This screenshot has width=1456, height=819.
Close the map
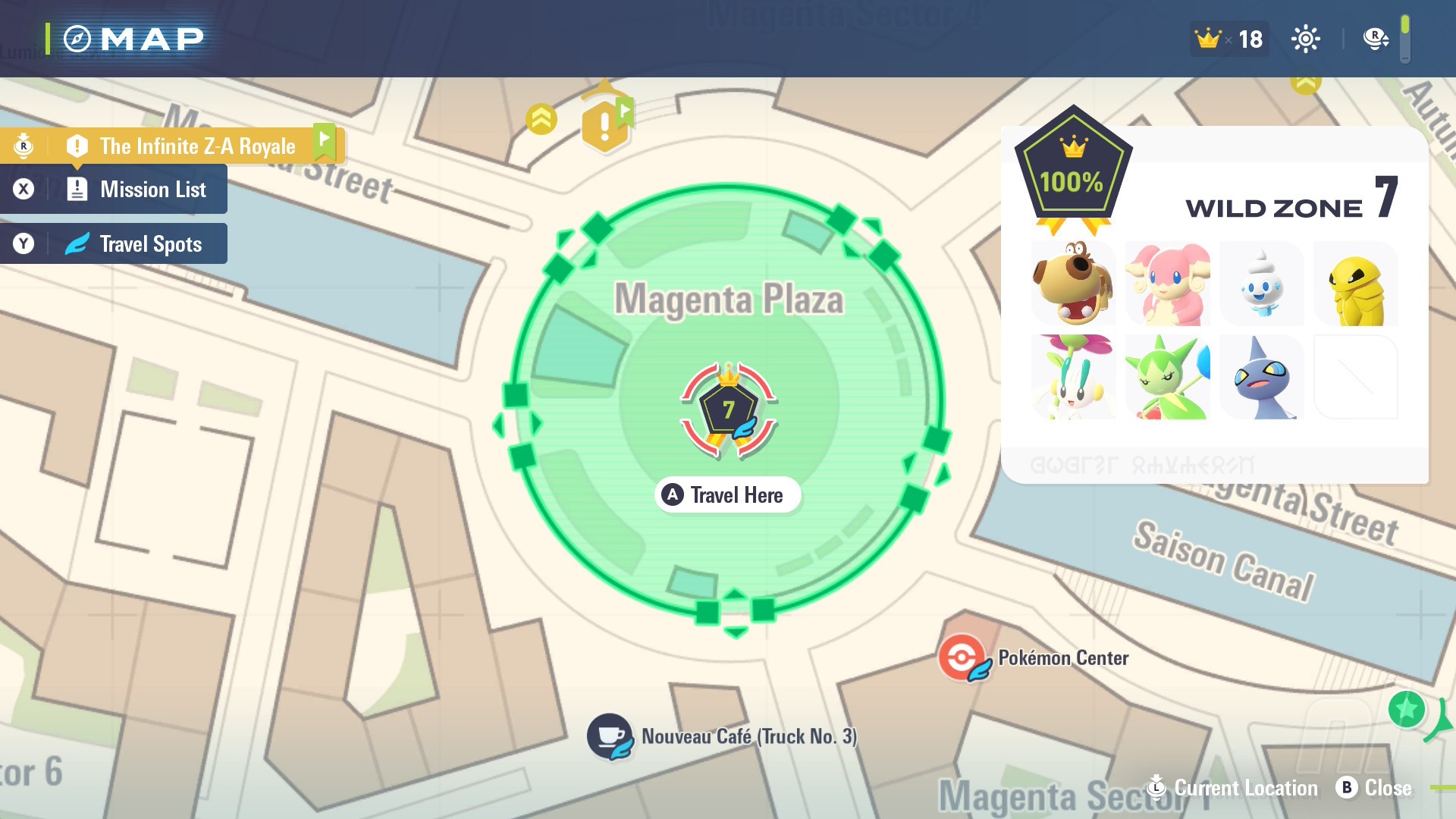[x=1374, y=788]
